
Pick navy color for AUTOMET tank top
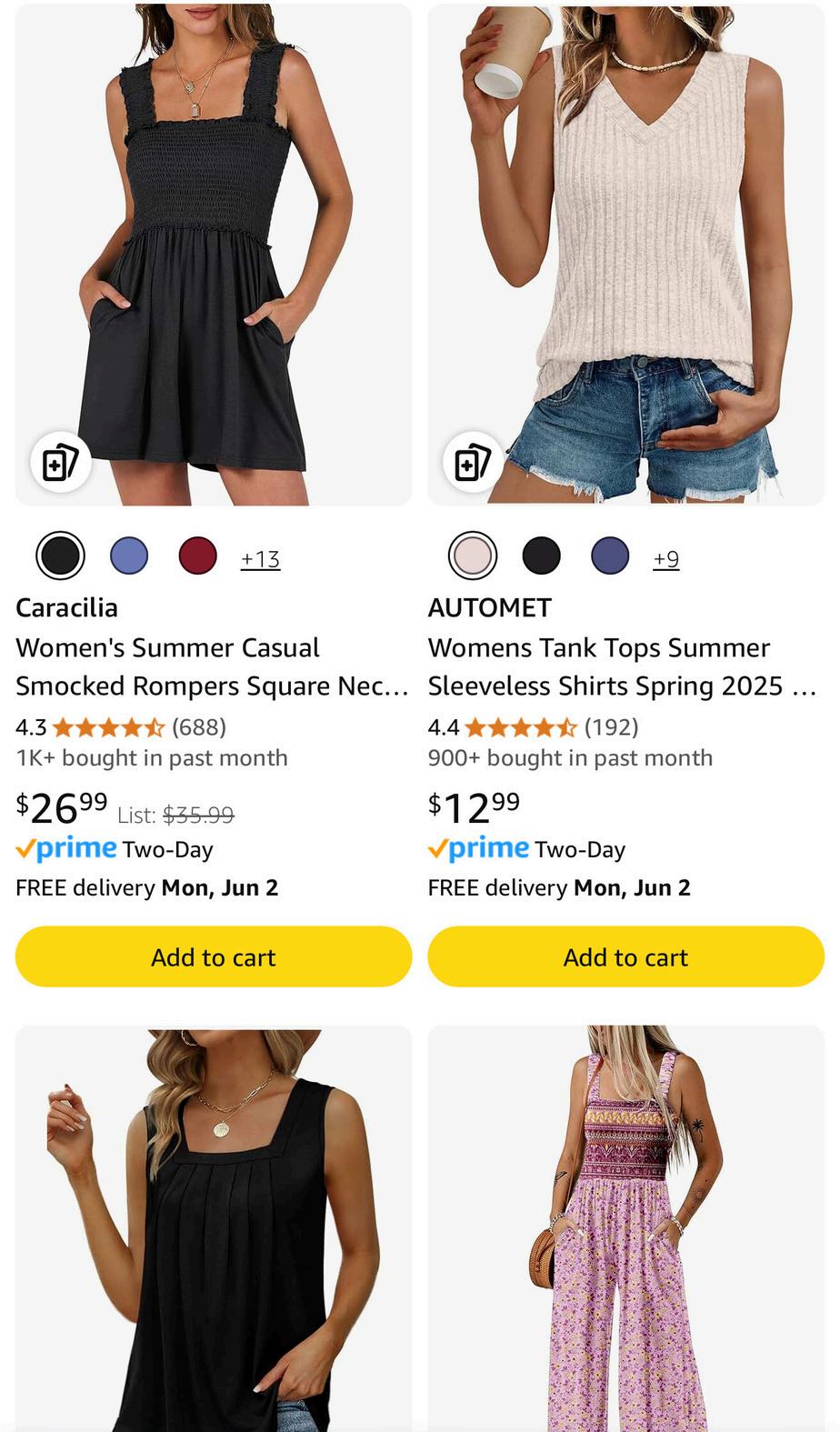coord(610,556)
